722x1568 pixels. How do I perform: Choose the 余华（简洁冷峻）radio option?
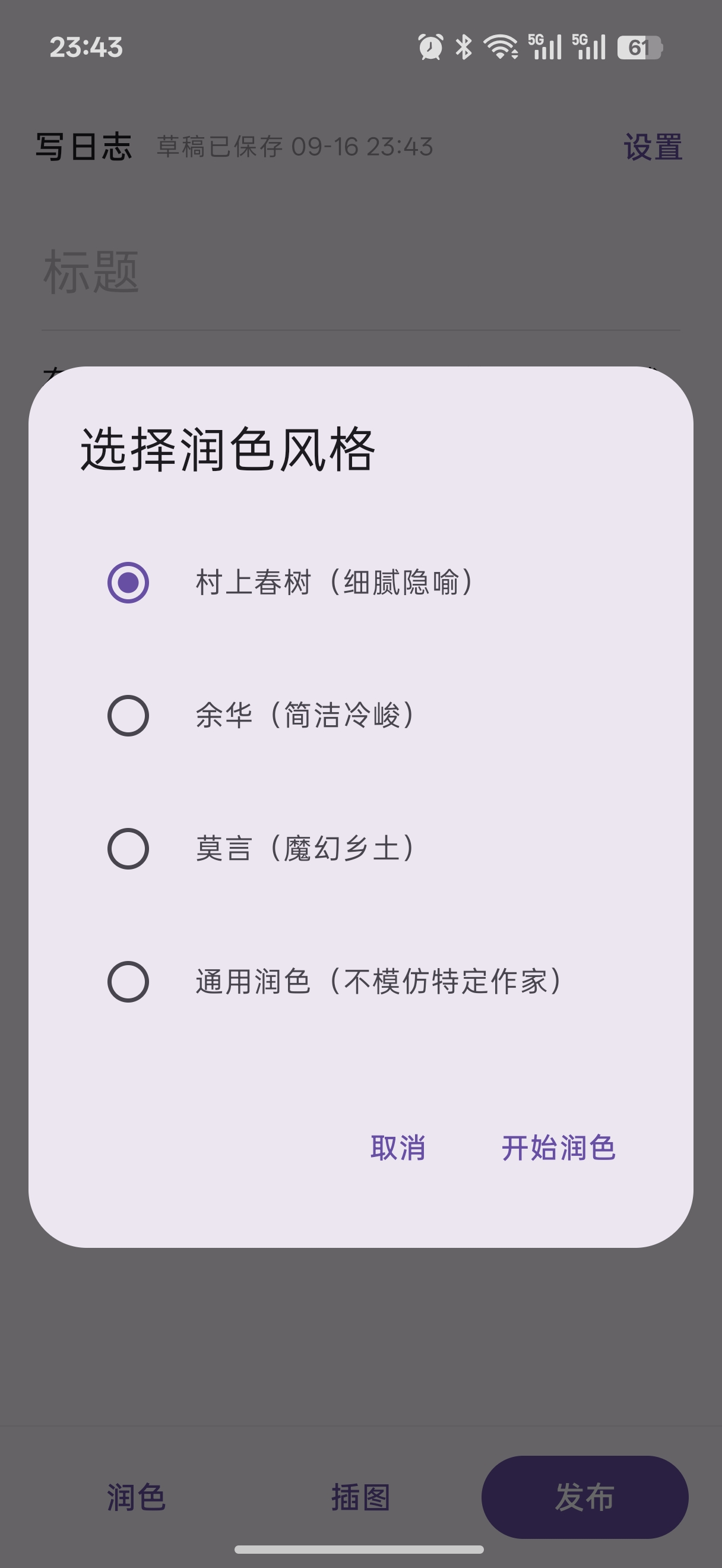pos(360,715)
